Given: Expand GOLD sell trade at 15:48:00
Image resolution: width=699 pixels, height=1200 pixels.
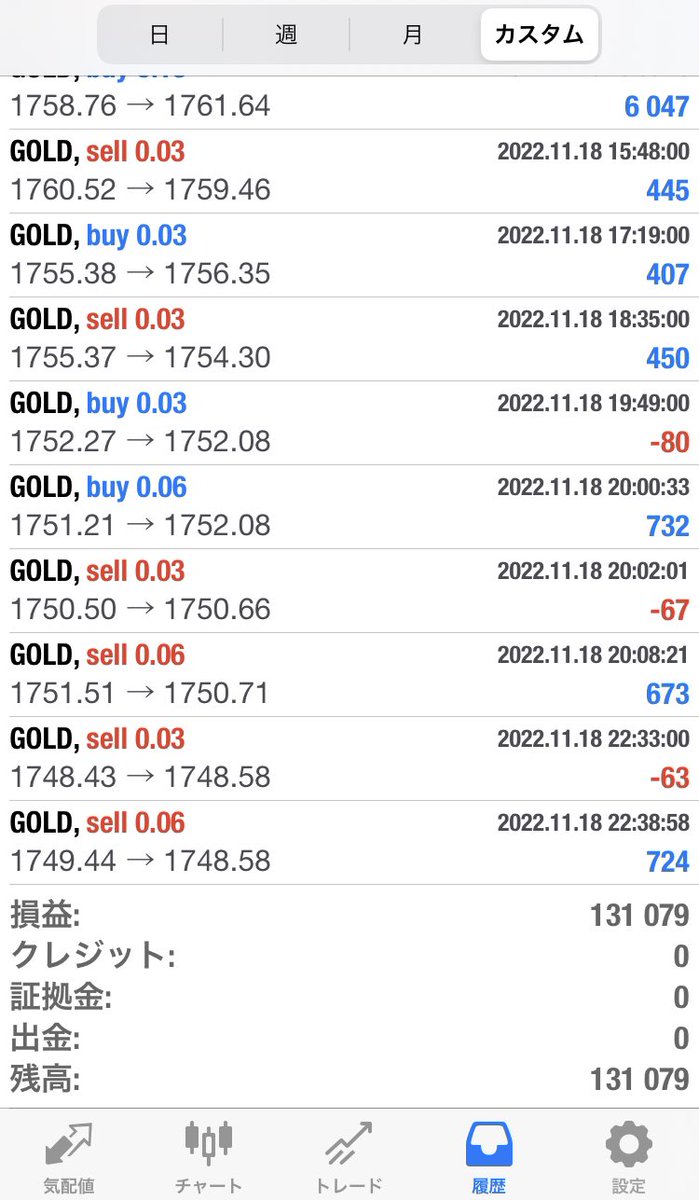Looking at the screenshot, I should pos(349,171).
